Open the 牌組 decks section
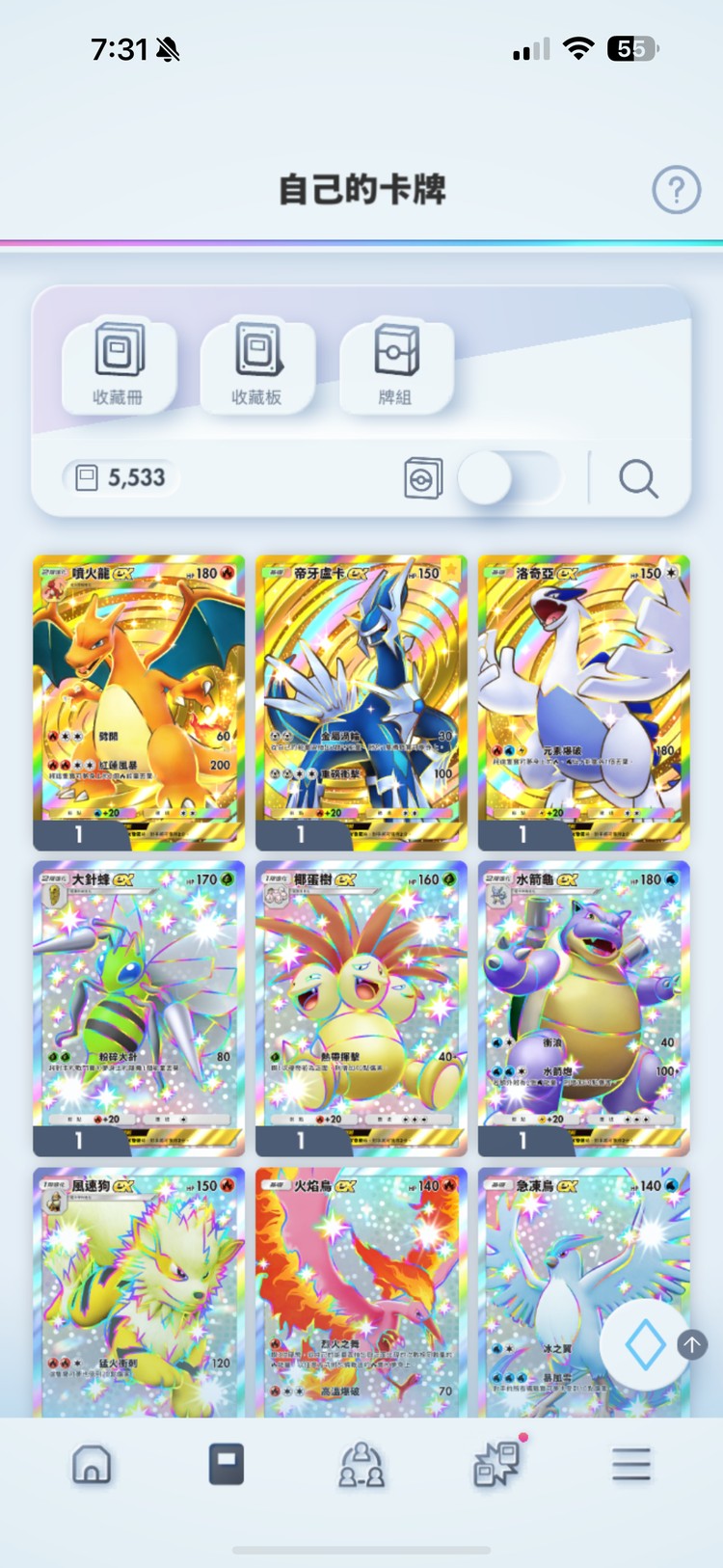The height and width of the screenshot is (1568, 723). 396,364
